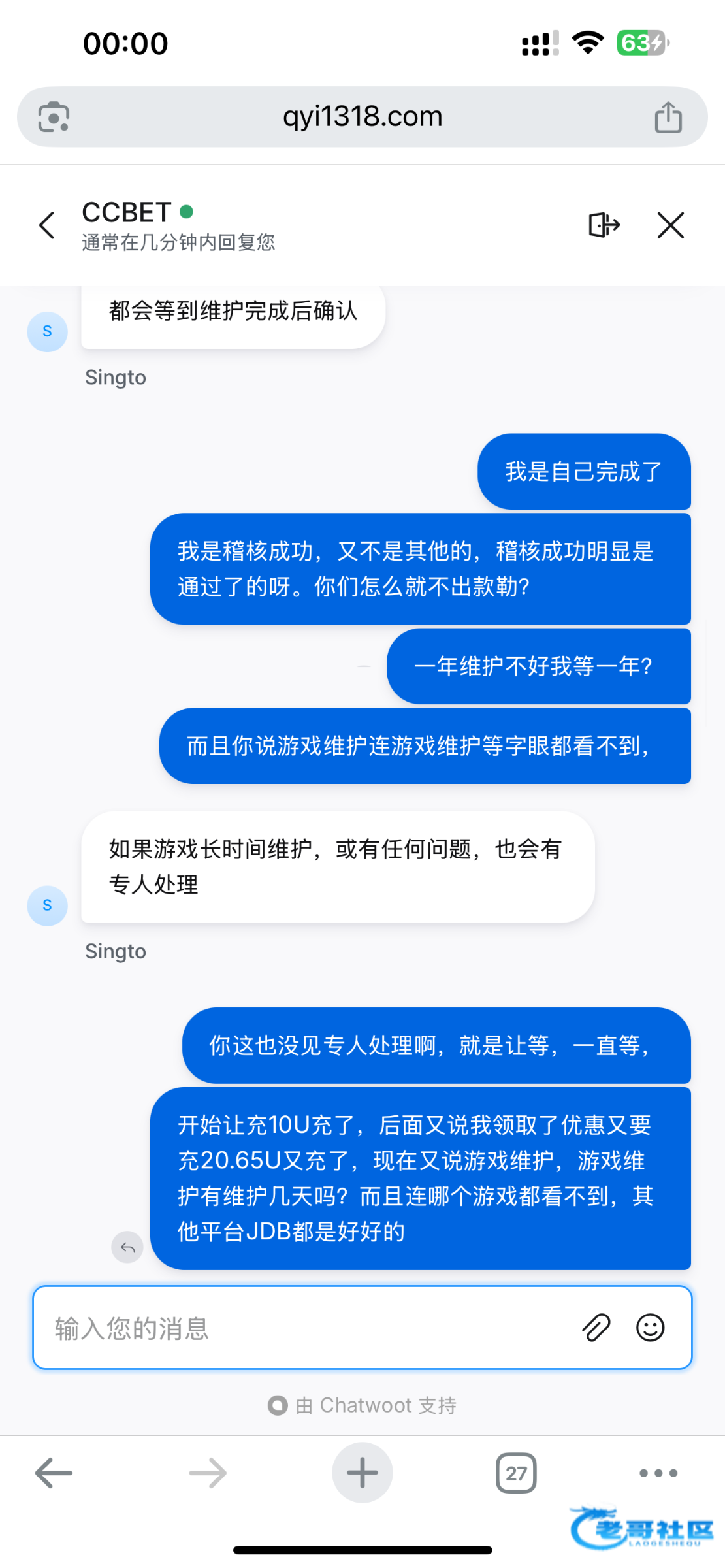Open the browser's three-dot menu
The width and height of the screenshot is (725, 1568).
[x=658, y=1473]
